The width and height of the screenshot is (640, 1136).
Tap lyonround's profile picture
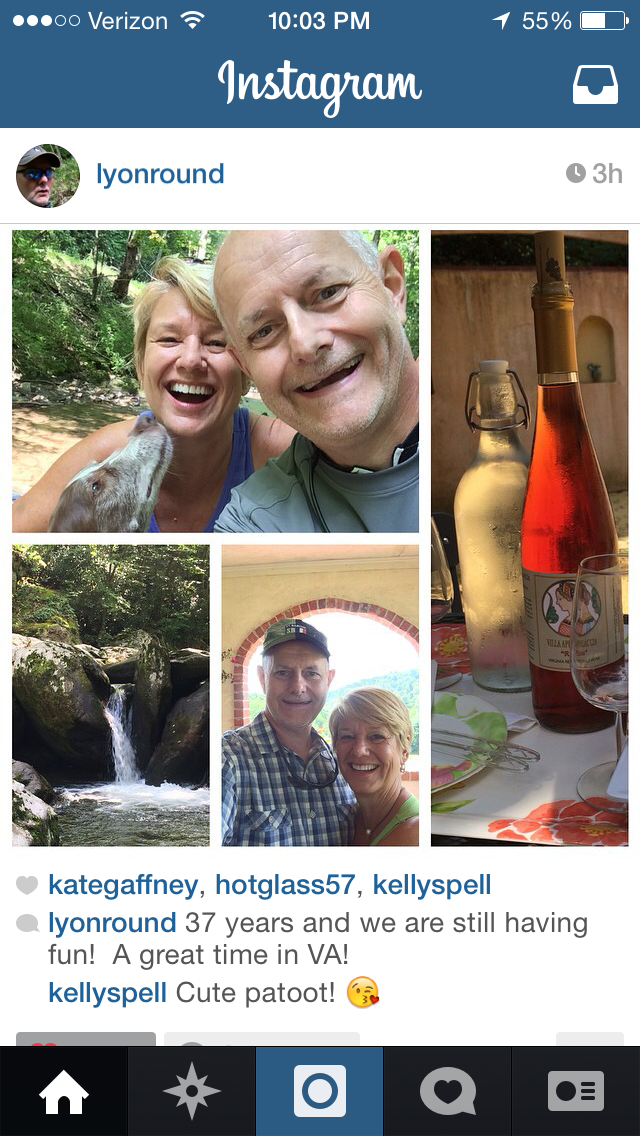pos(48,175)
